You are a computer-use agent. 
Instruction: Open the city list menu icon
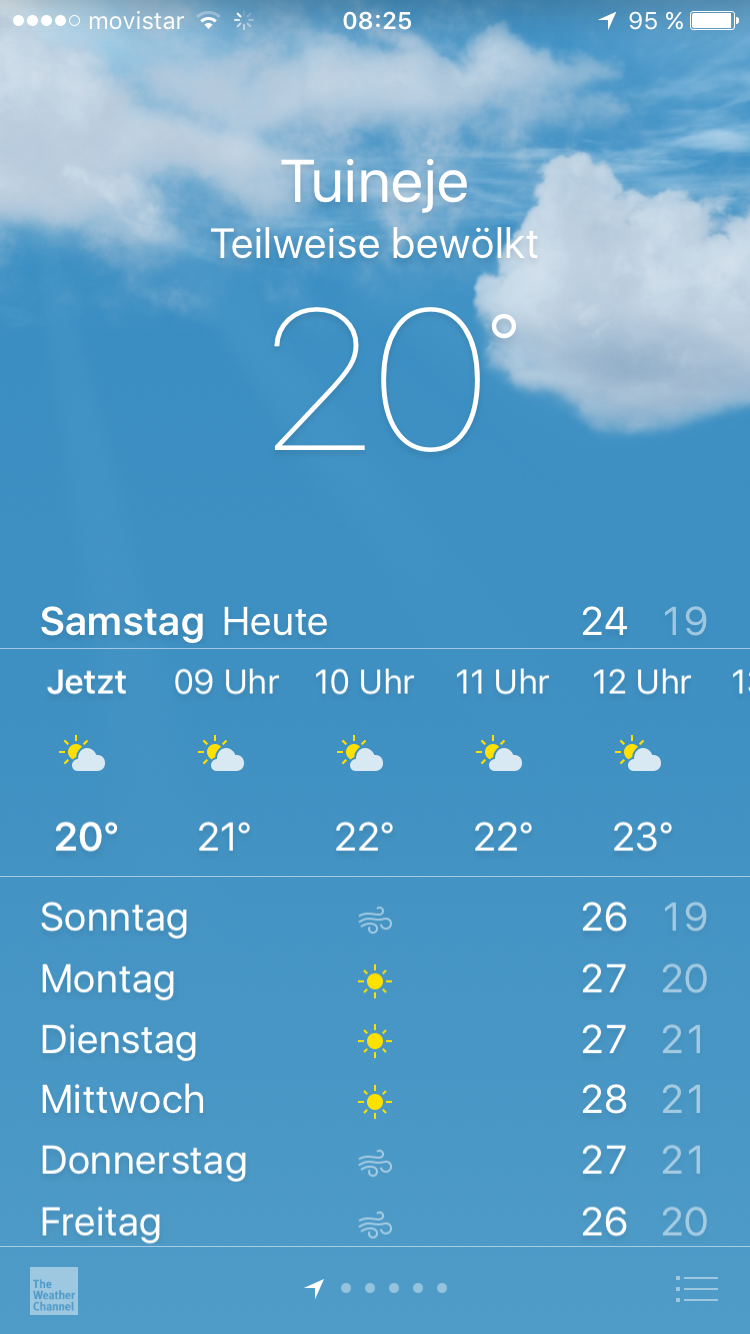coord(697,1289)
